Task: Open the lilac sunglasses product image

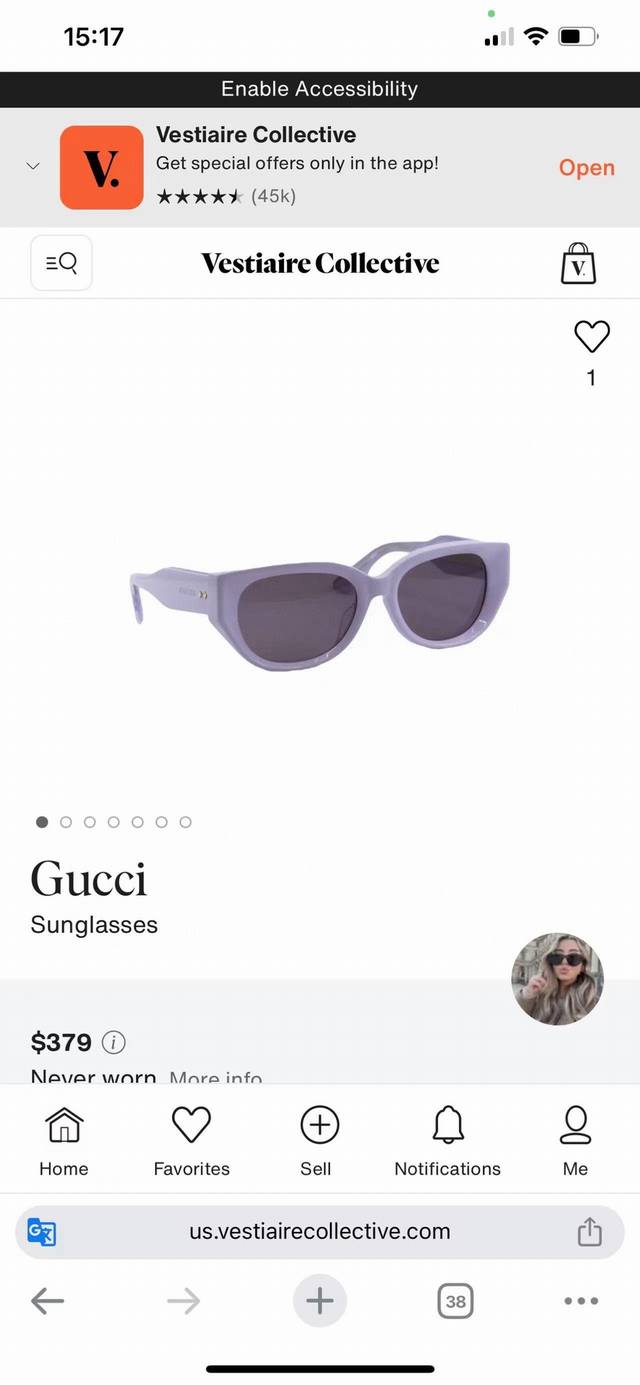Action: (x=320, y=600)
